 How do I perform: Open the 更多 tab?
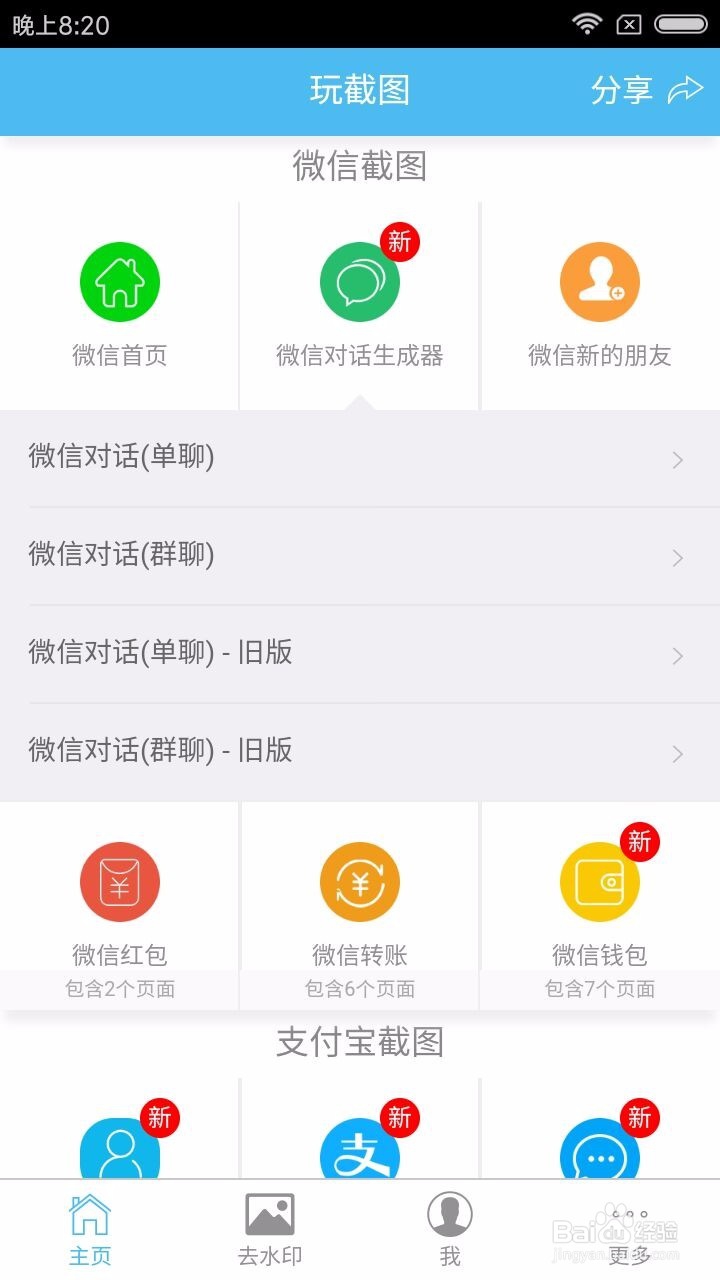click(630, 1231)
